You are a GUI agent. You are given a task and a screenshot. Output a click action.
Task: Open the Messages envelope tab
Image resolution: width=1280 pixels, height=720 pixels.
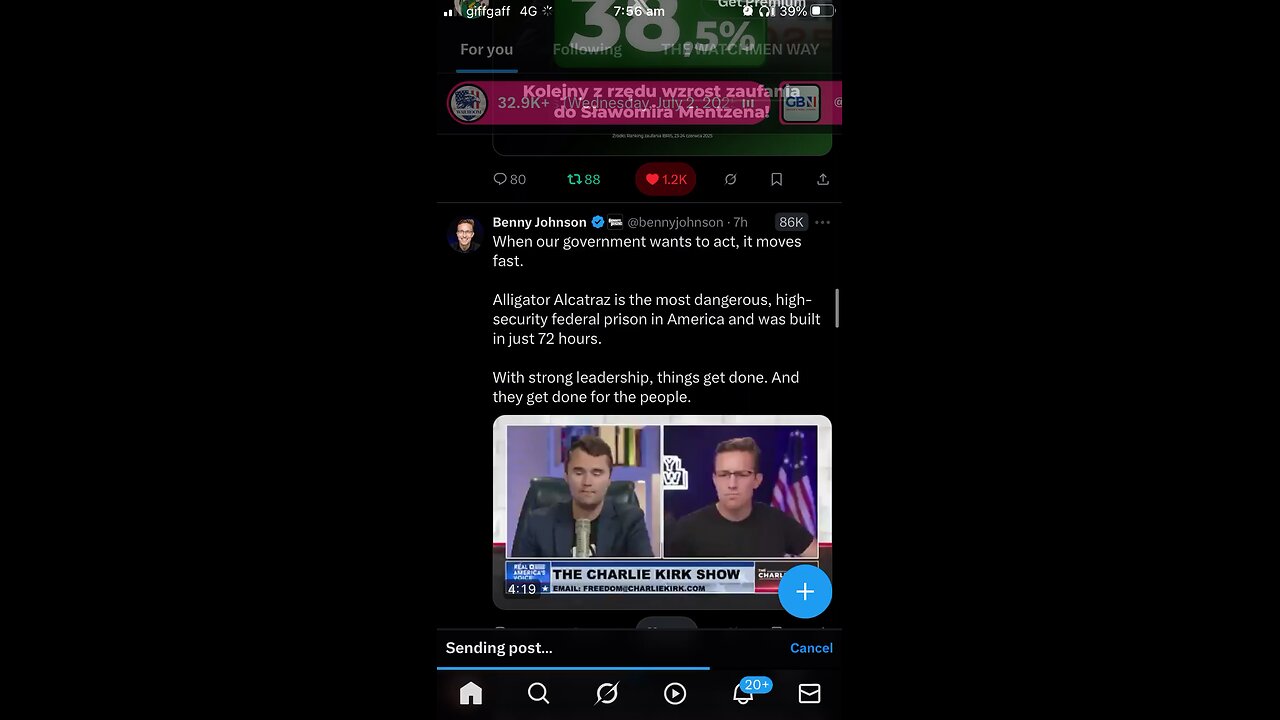click(x=809, y=693)
